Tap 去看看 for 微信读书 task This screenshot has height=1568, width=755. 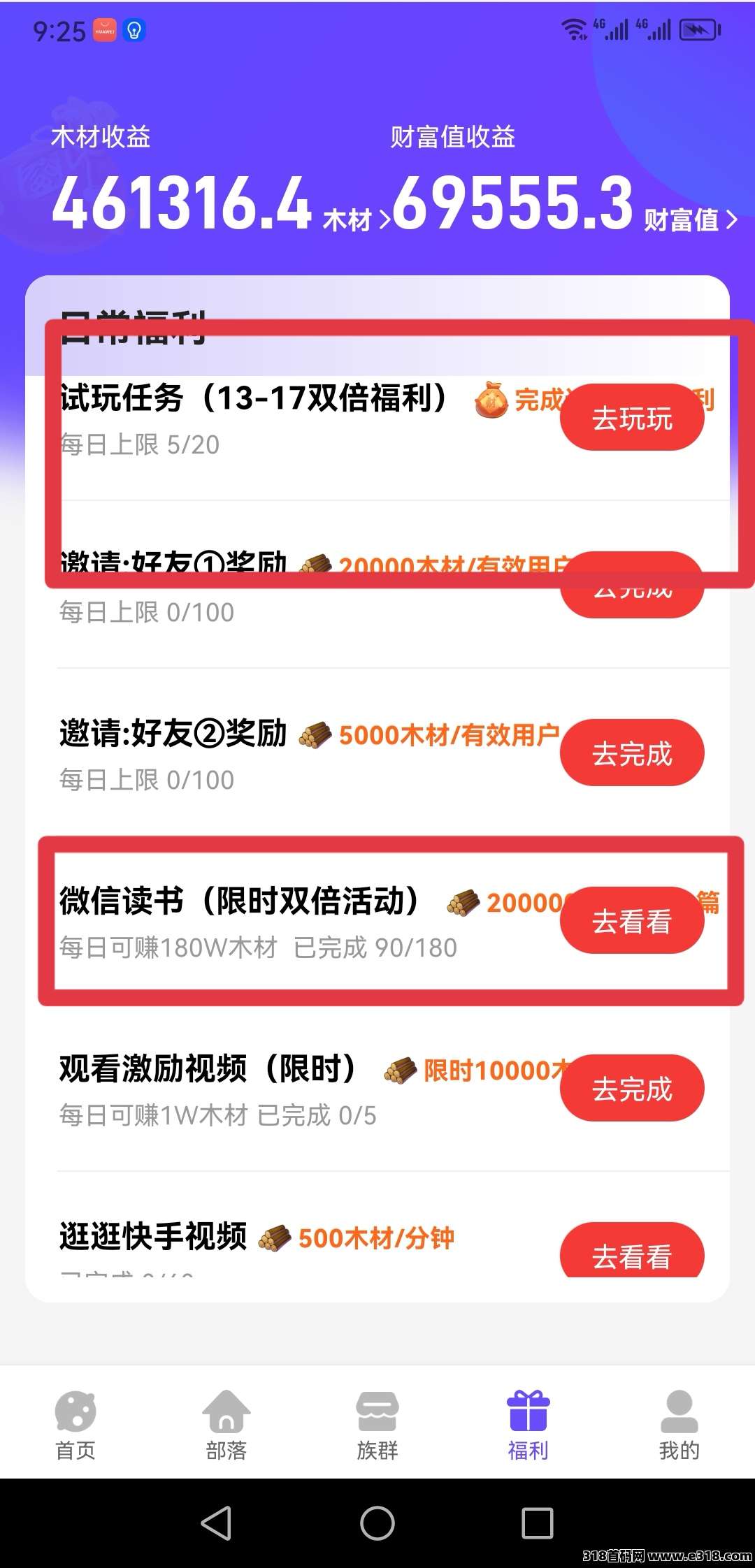[631, 921]
